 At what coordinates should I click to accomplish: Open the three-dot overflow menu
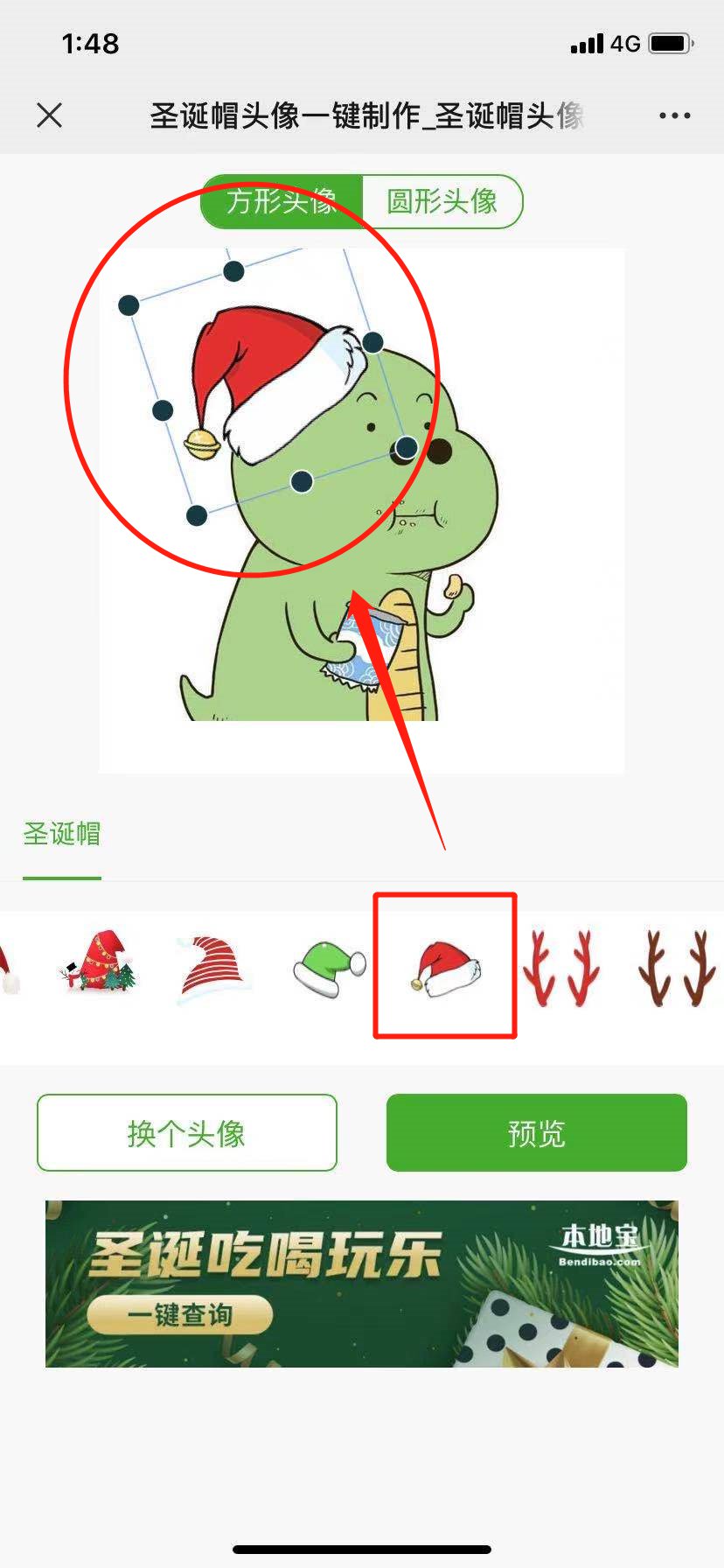point(674,115)
